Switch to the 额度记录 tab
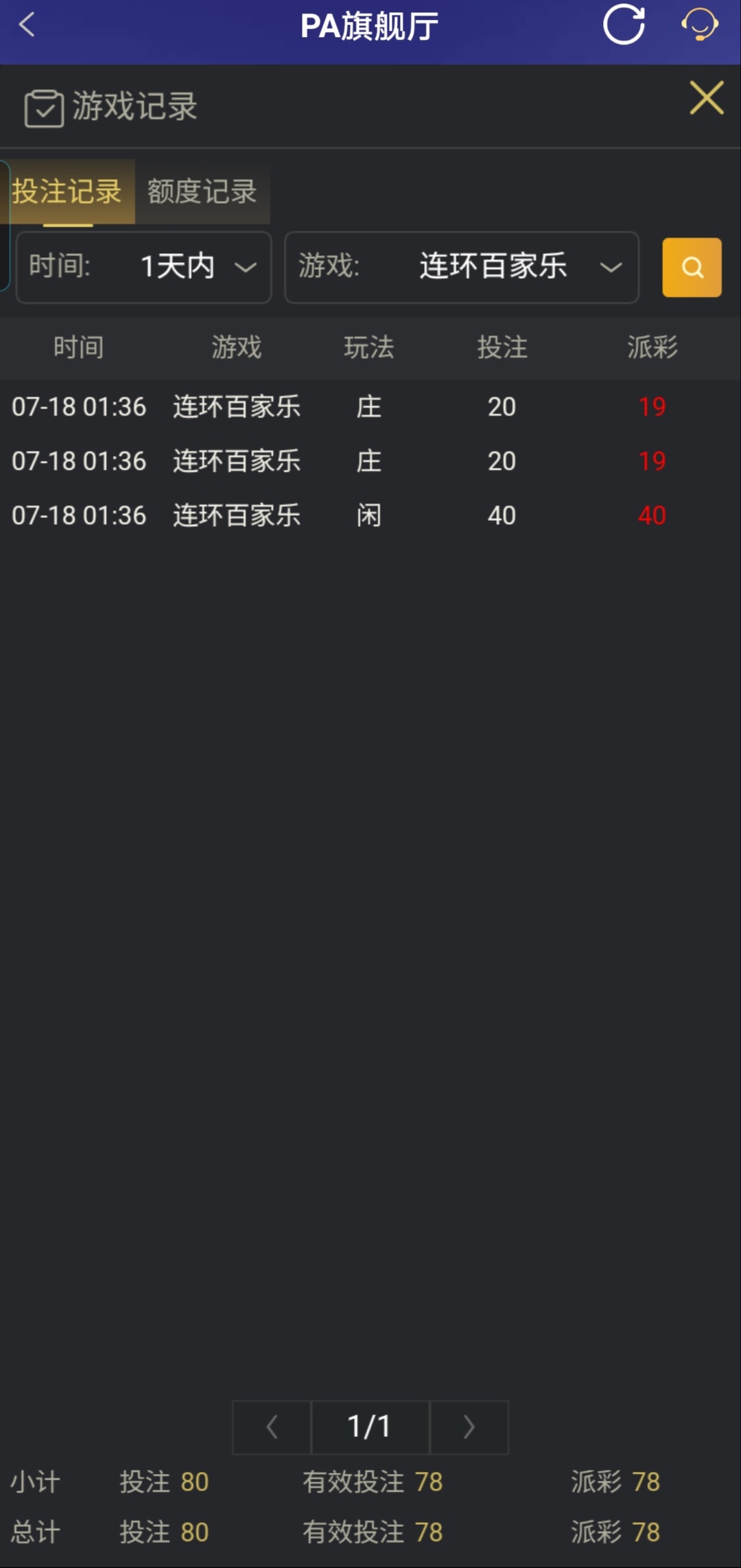Screen dimensions: 741x1568 (x=202, y=191)
